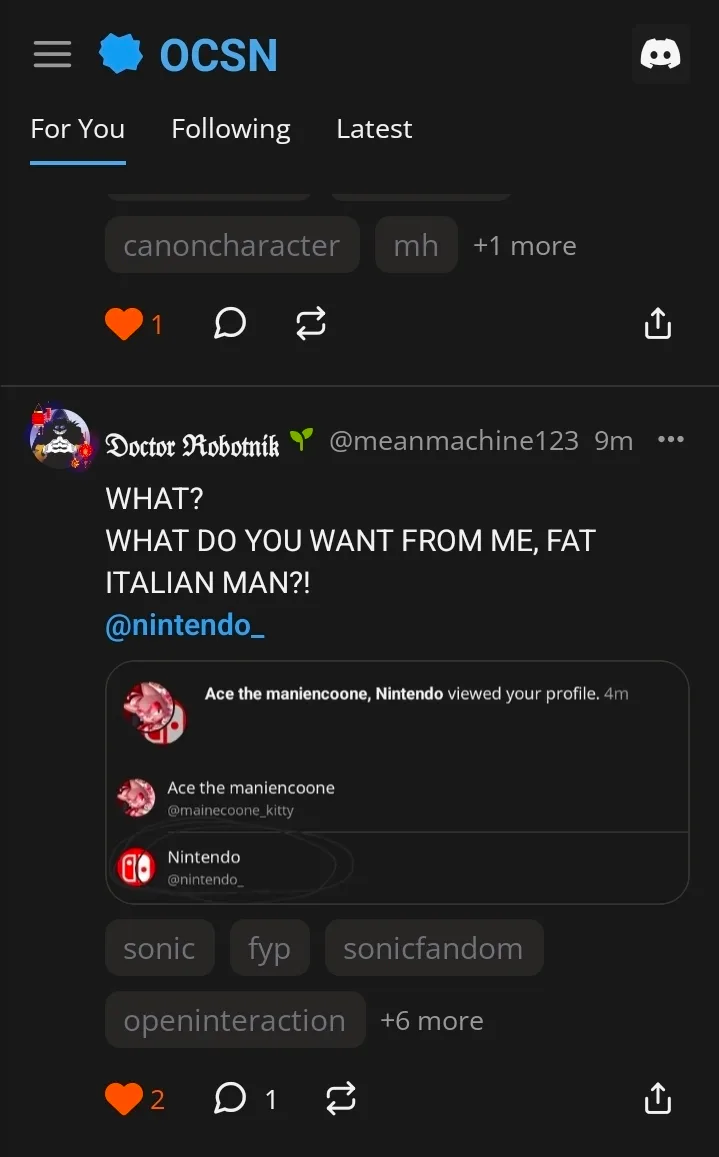
Task: Tap the fyp tag chip
Action: (270, 948)
